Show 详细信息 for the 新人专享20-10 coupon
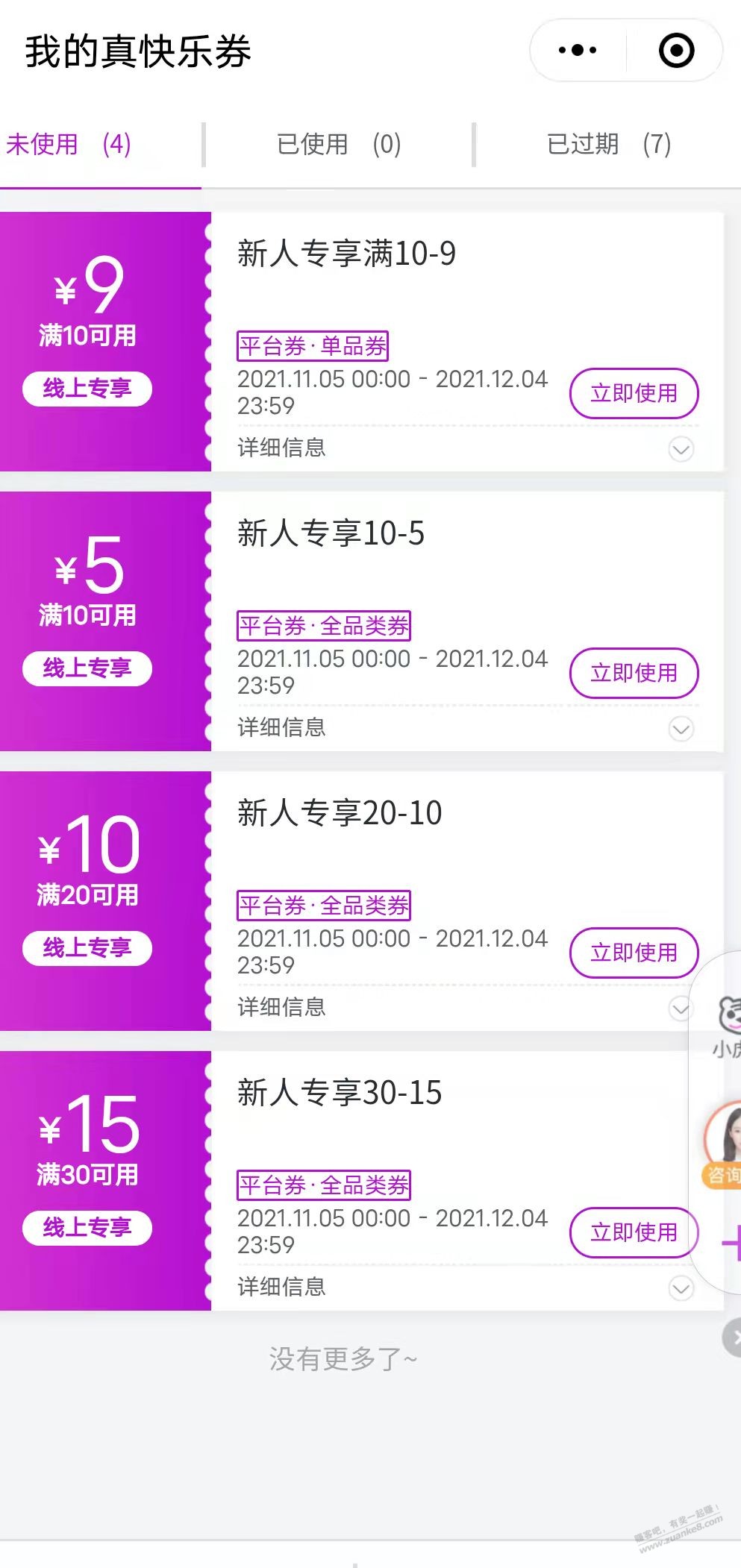This screenshot has width=741, height=1568. tap(680, 1009)
